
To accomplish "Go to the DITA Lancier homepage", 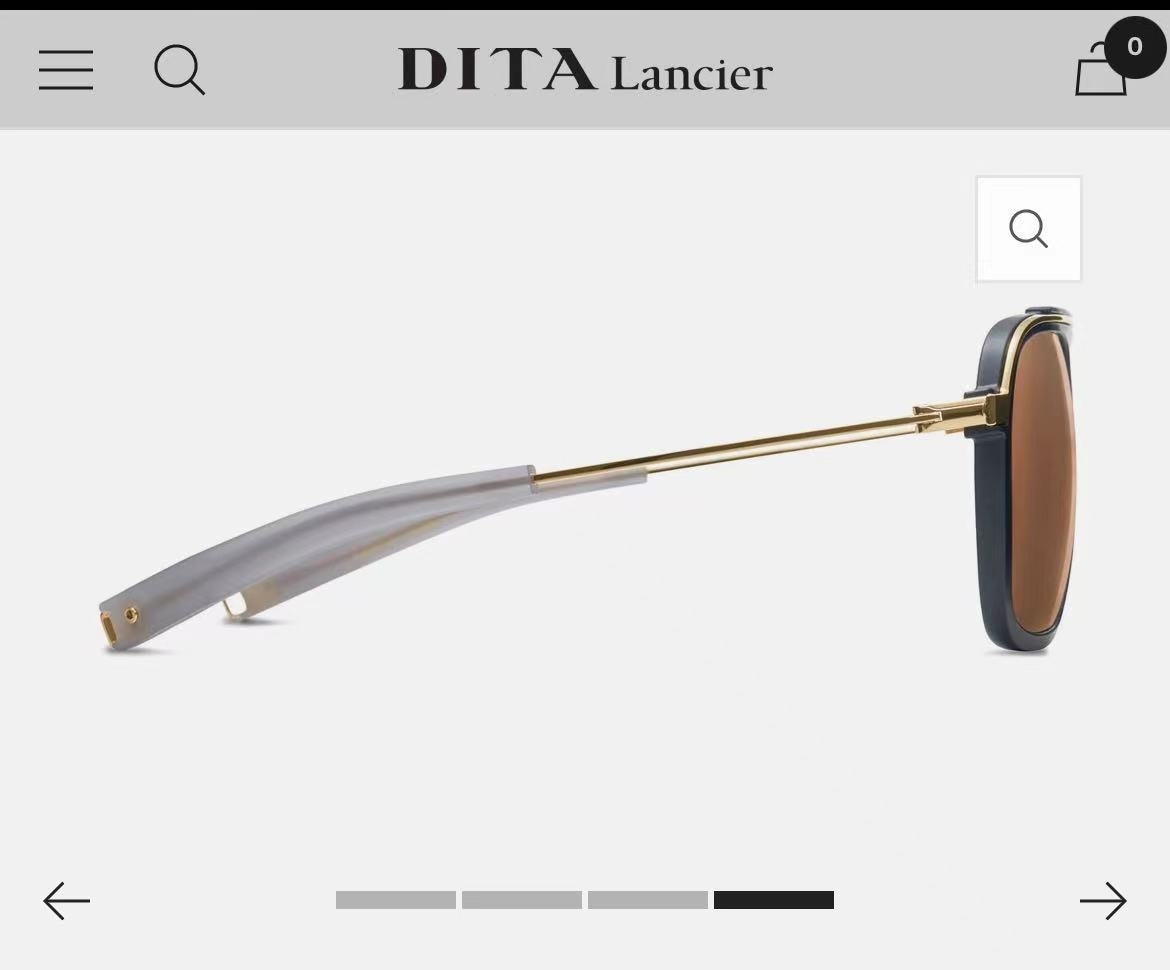I will coord(585,70).
